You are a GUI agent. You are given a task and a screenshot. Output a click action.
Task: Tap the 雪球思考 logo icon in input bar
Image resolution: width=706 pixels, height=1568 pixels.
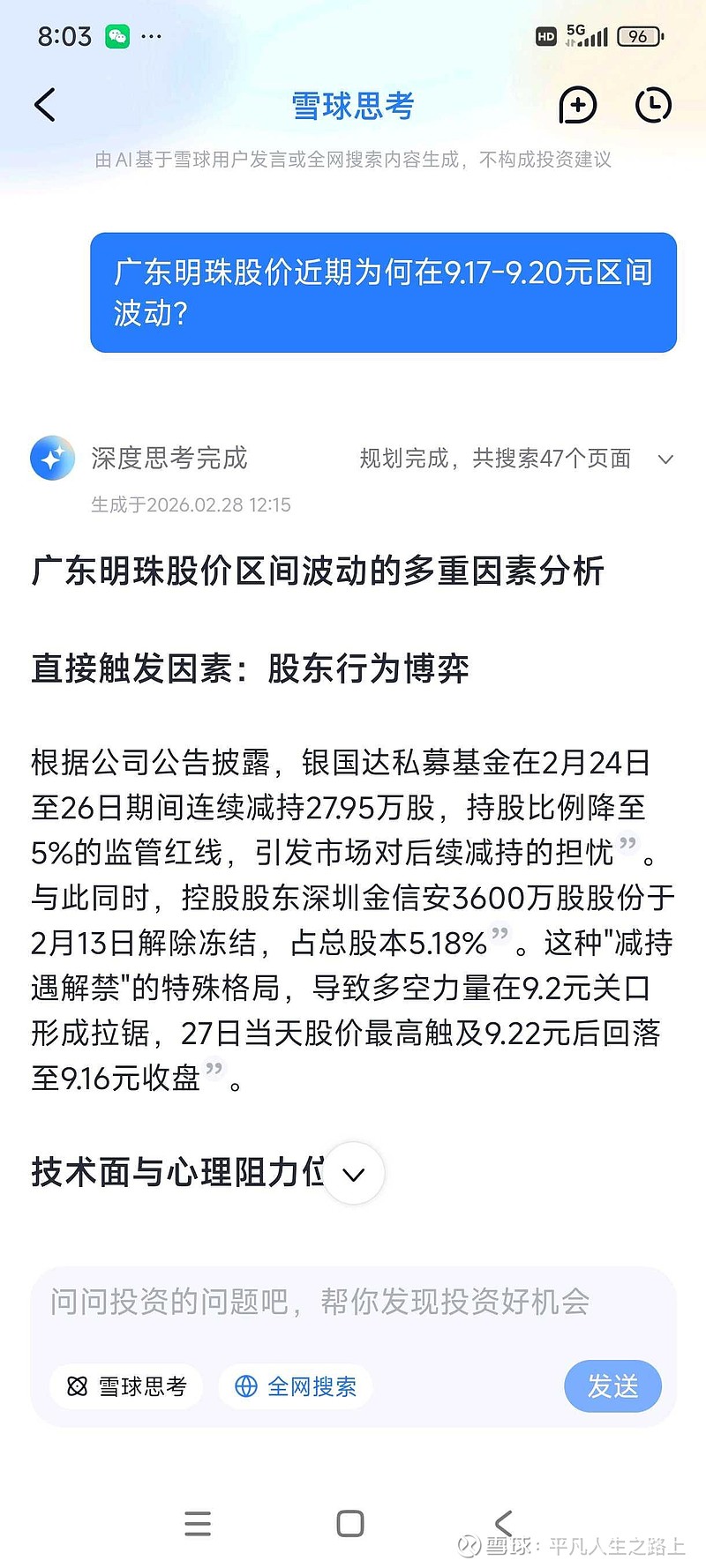[78, 1386]
